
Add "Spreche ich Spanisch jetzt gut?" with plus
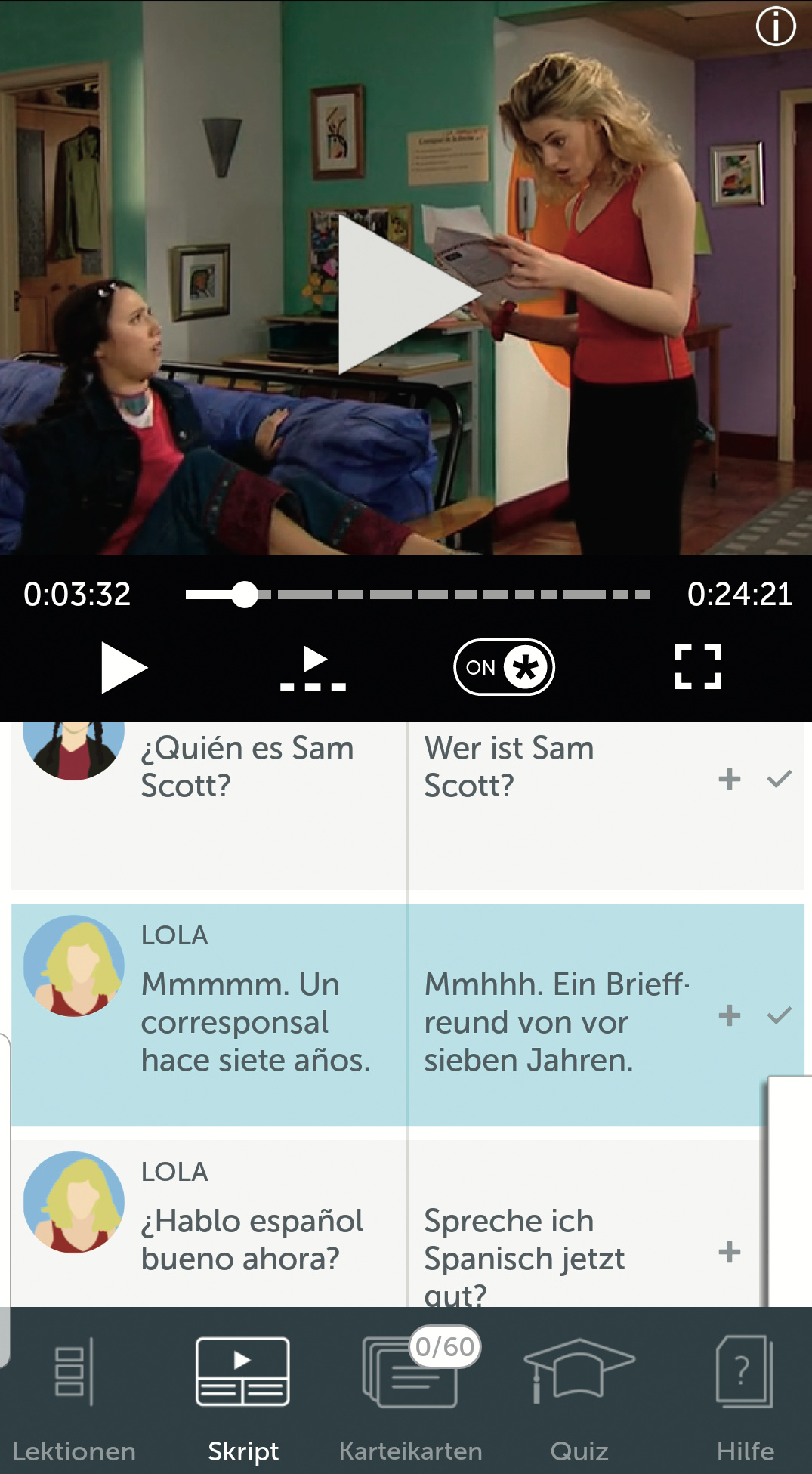pos(729,1252)
